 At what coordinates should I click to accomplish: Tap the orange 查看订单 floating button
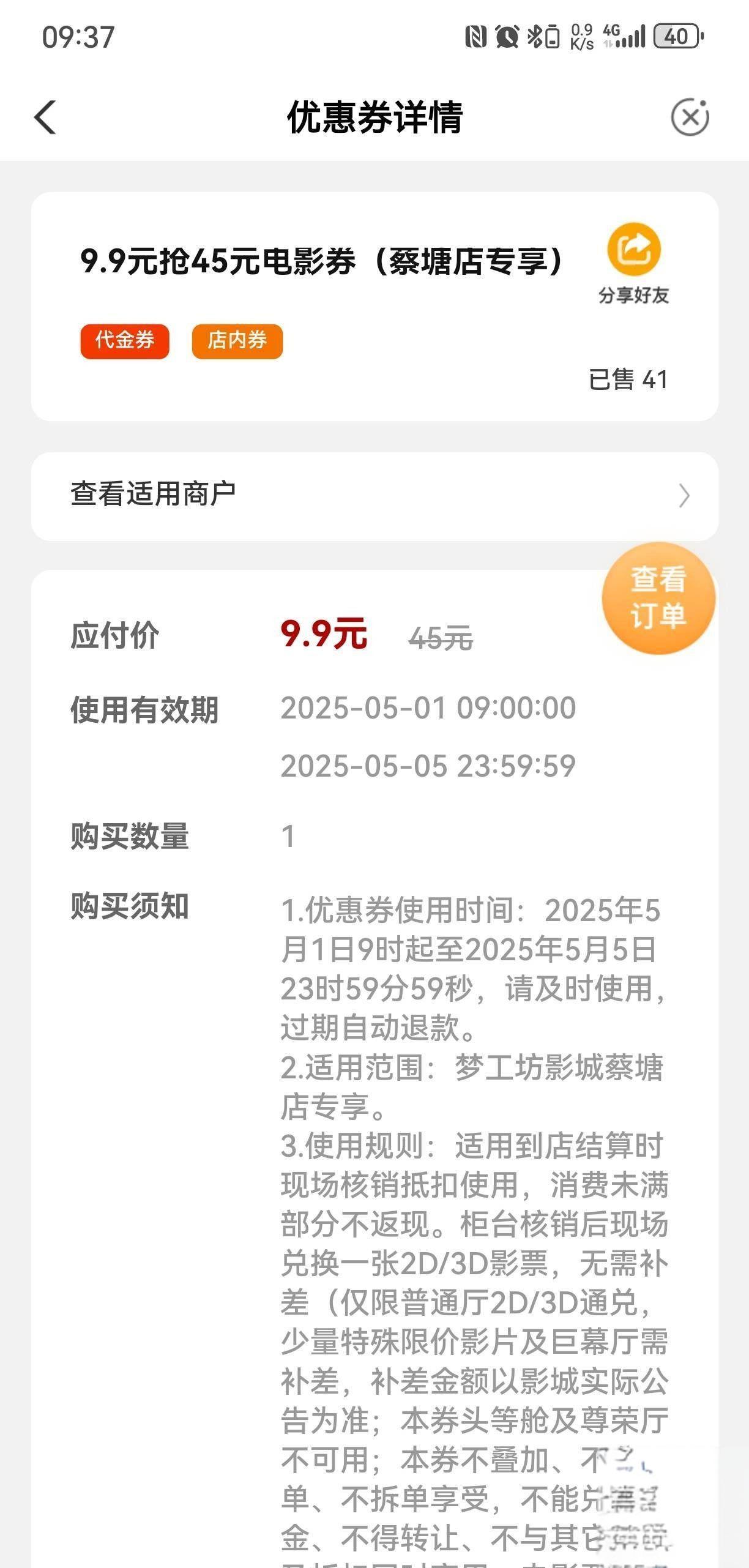pos(658,598)
